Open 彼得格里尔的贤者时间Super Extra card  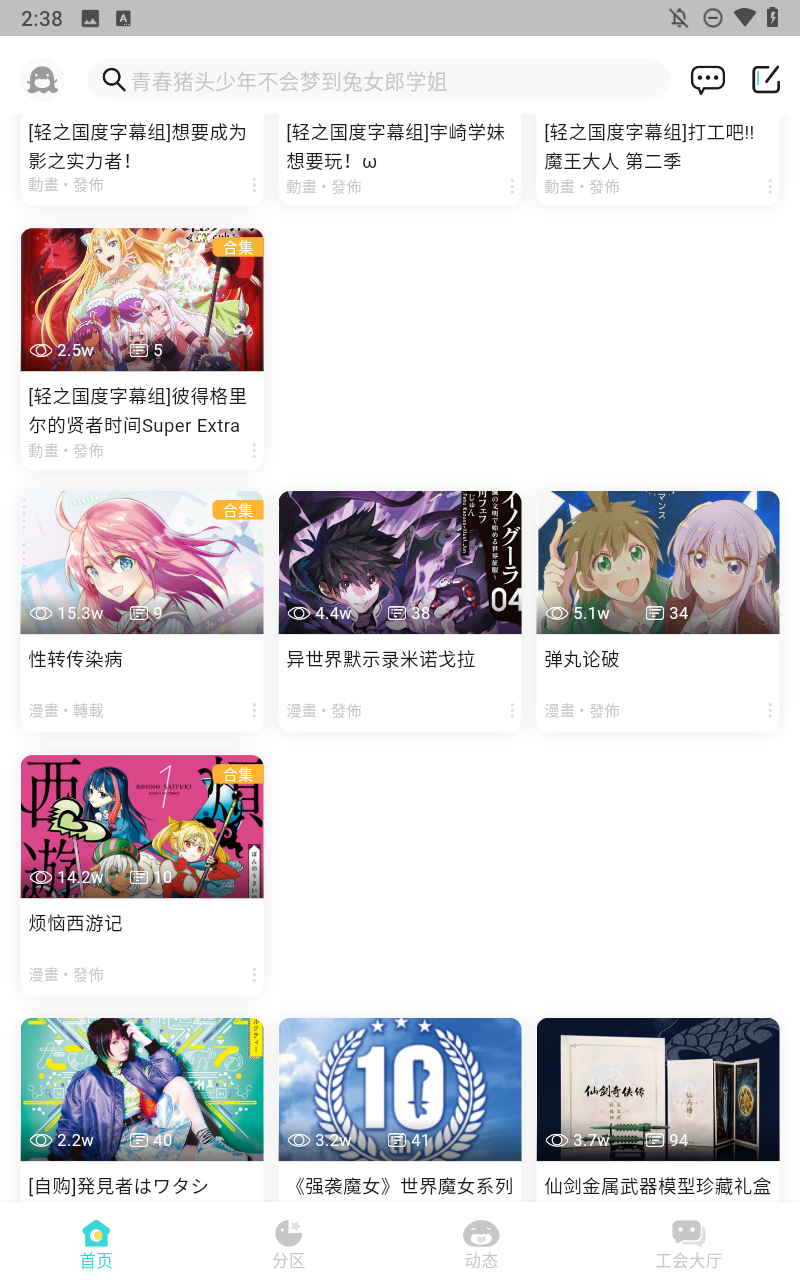(x=142, y=348)
